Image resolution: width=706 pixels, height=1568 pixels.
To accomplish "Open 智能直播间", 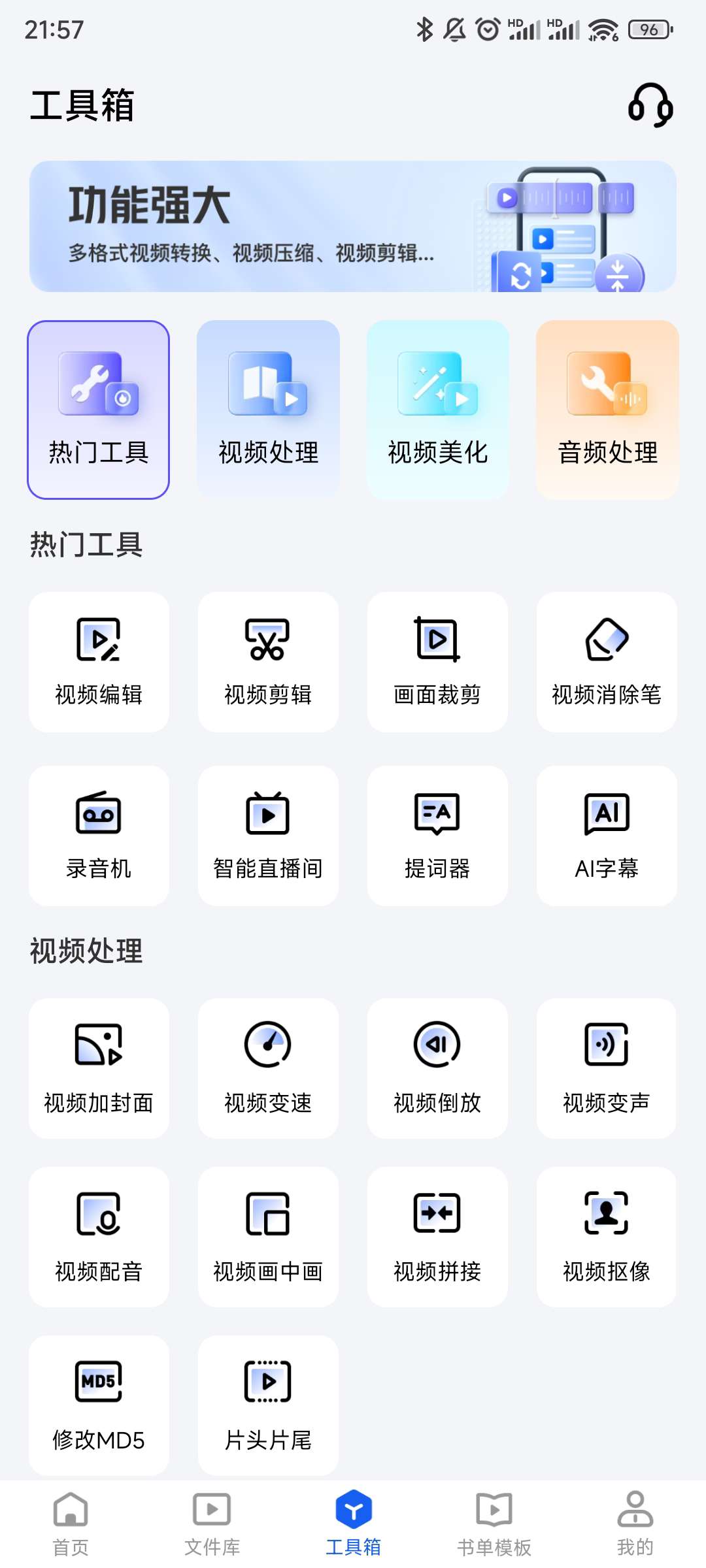I will pyautogui.click(x=268, y=836).
